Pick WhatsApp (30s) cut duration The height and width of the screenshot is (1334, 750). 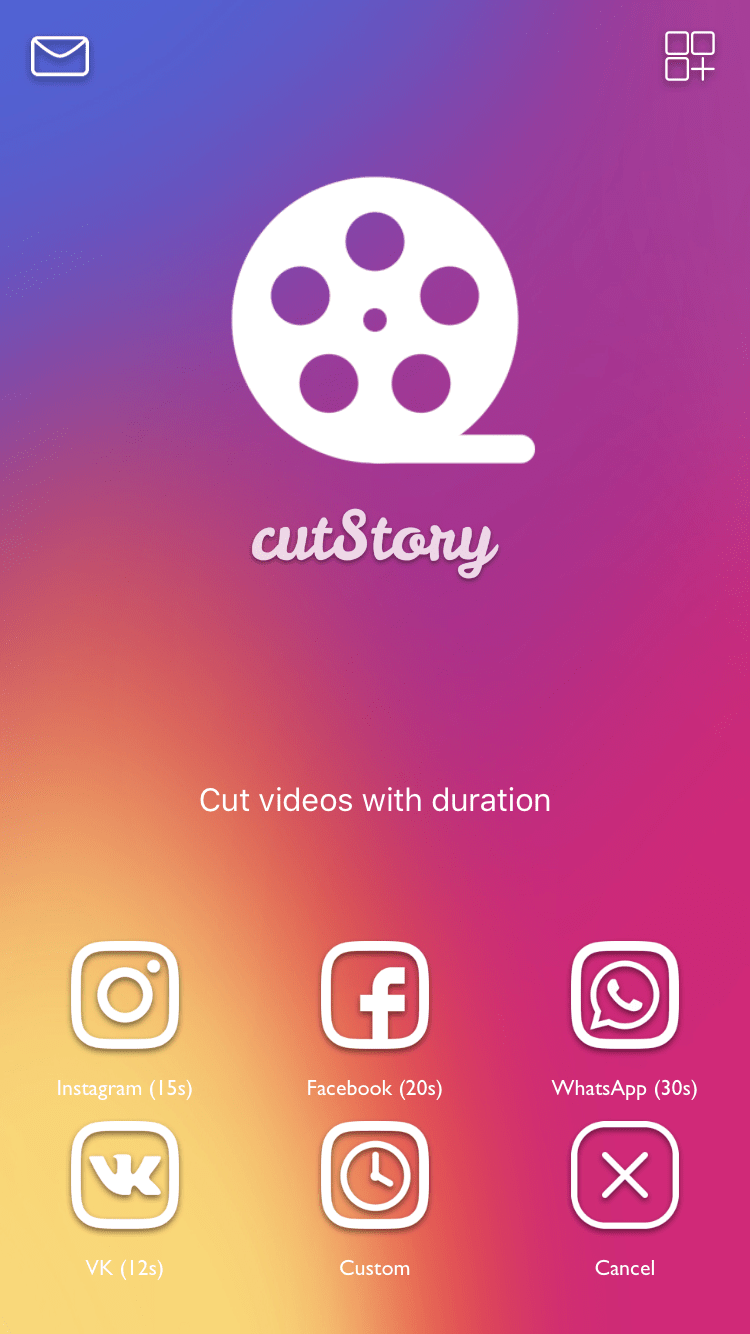pyautogui.click(x=625, y=996)
